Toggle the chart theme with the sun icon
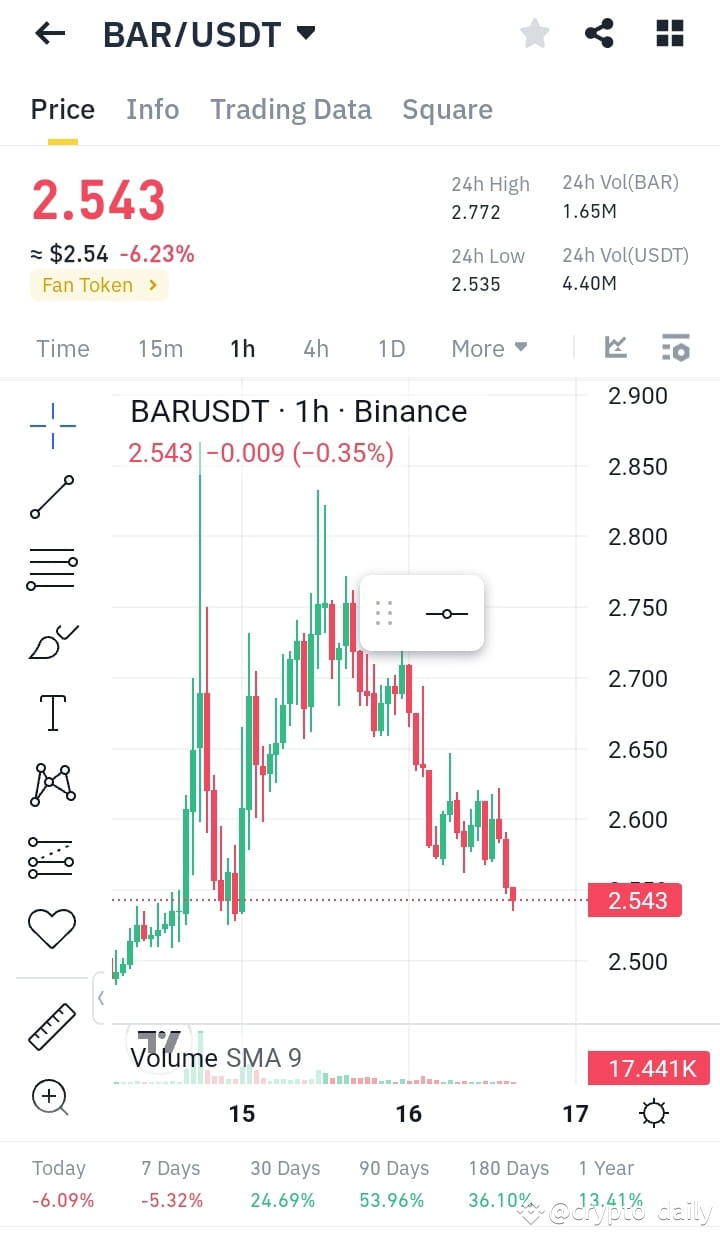The height and width of the screenshot is (1234, 720). 654,1112
